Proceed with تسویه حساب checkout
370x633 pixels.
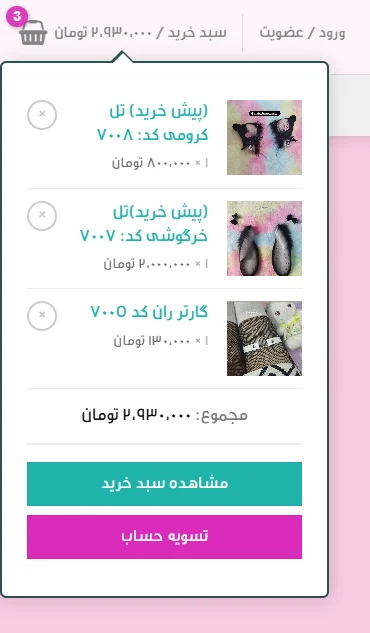[164, 537]
